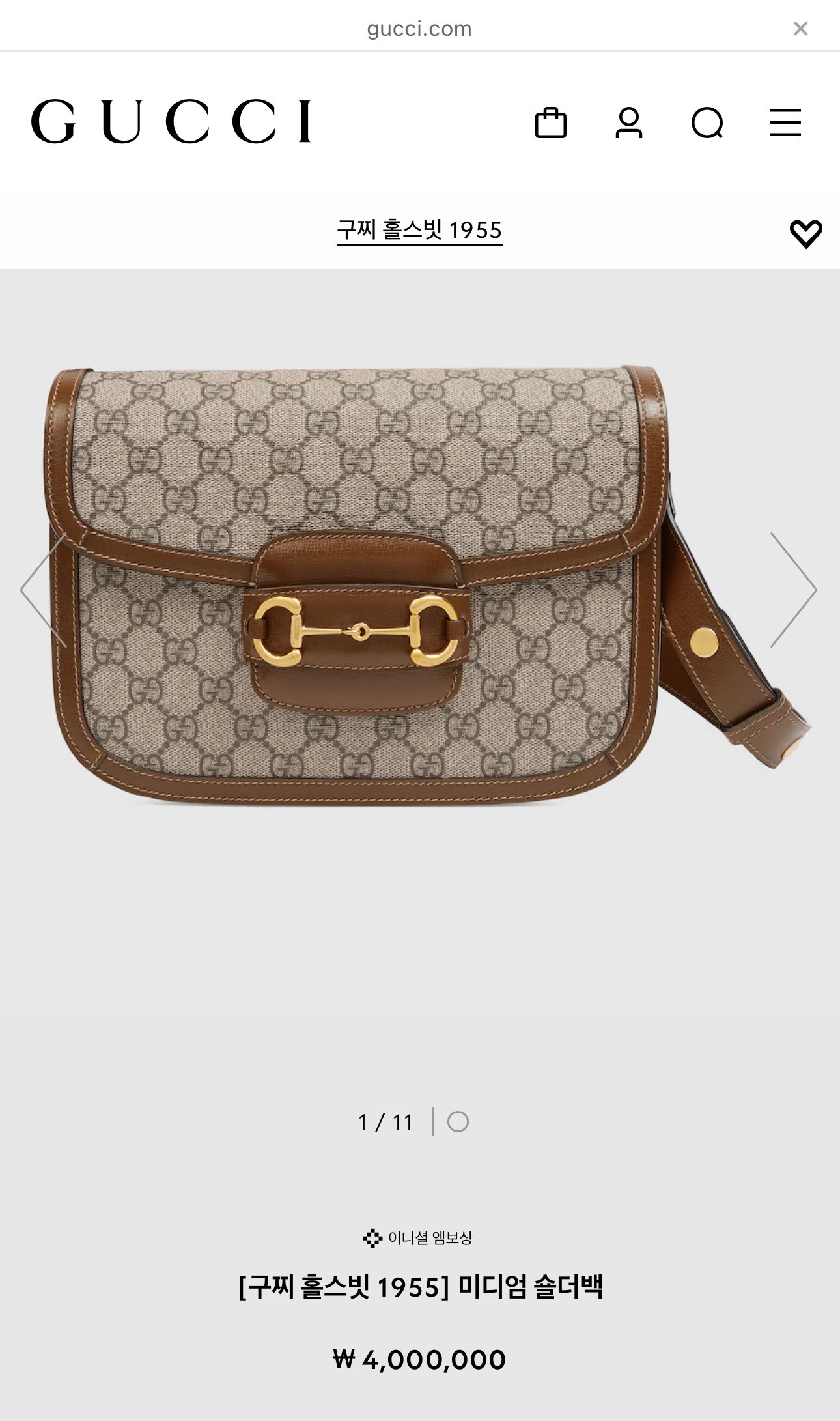
Task: Tap the circle view icon beside 1 / 11
Action: pyautogui.click(x=458, y=1122)
